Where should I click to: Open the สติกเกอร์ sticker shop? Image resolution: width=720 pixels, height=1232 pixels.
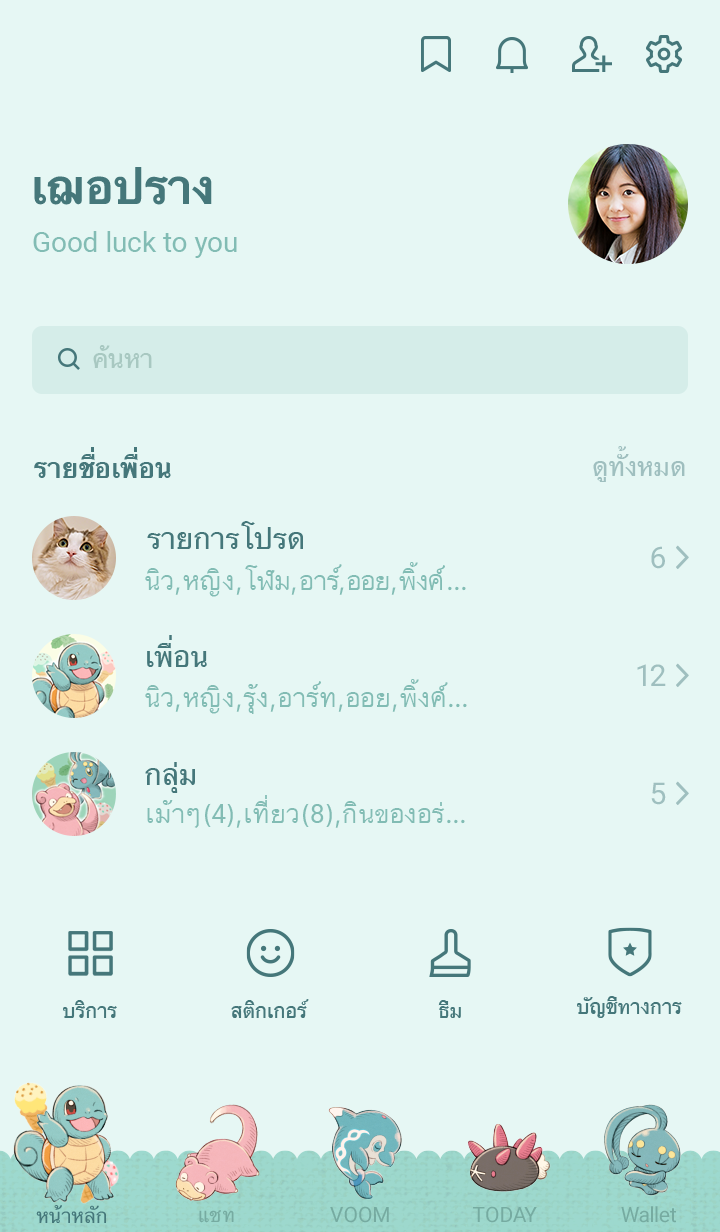(270, 972)
